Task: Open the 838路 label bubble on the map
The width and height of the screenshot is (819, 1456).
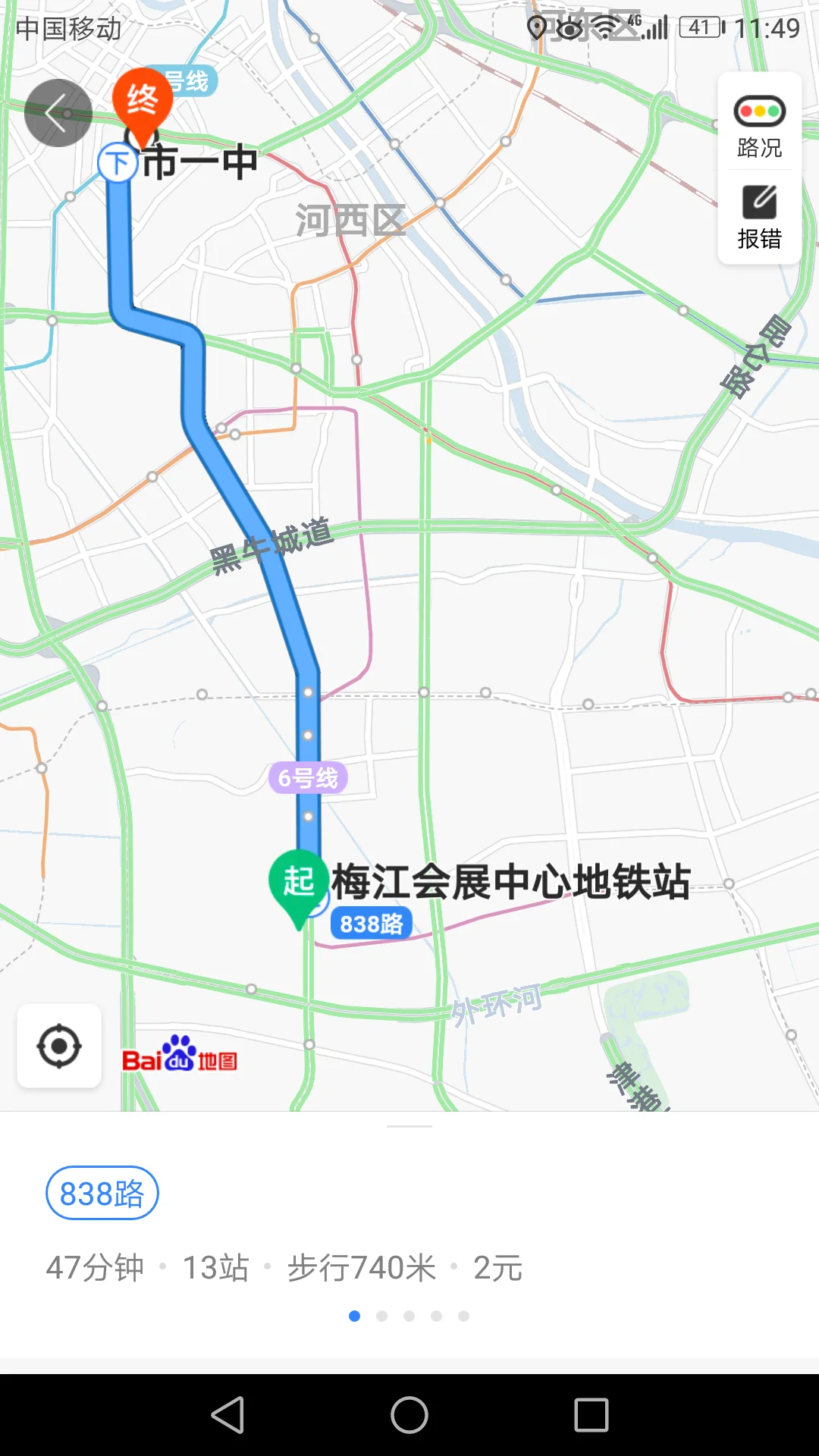Action: click(371, 924)
